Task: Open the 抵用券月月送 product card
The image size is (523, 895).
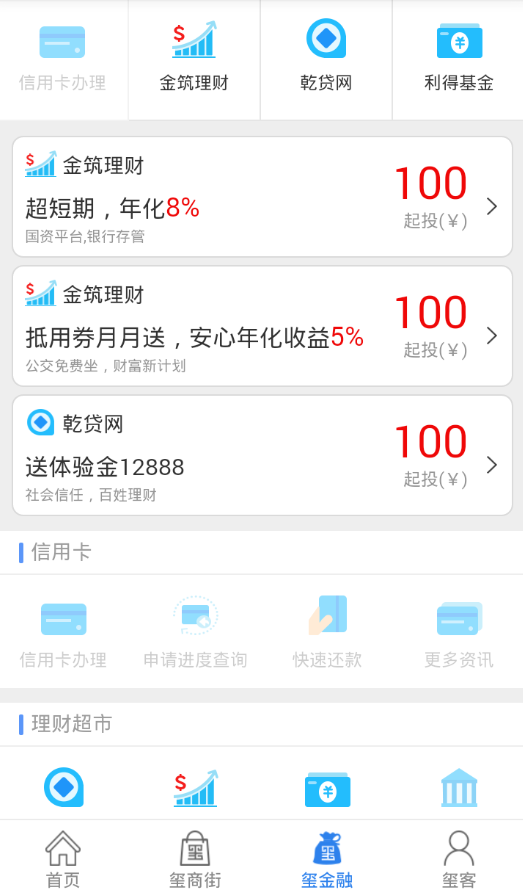Action: pyautogui.click(x=262, y=326)
